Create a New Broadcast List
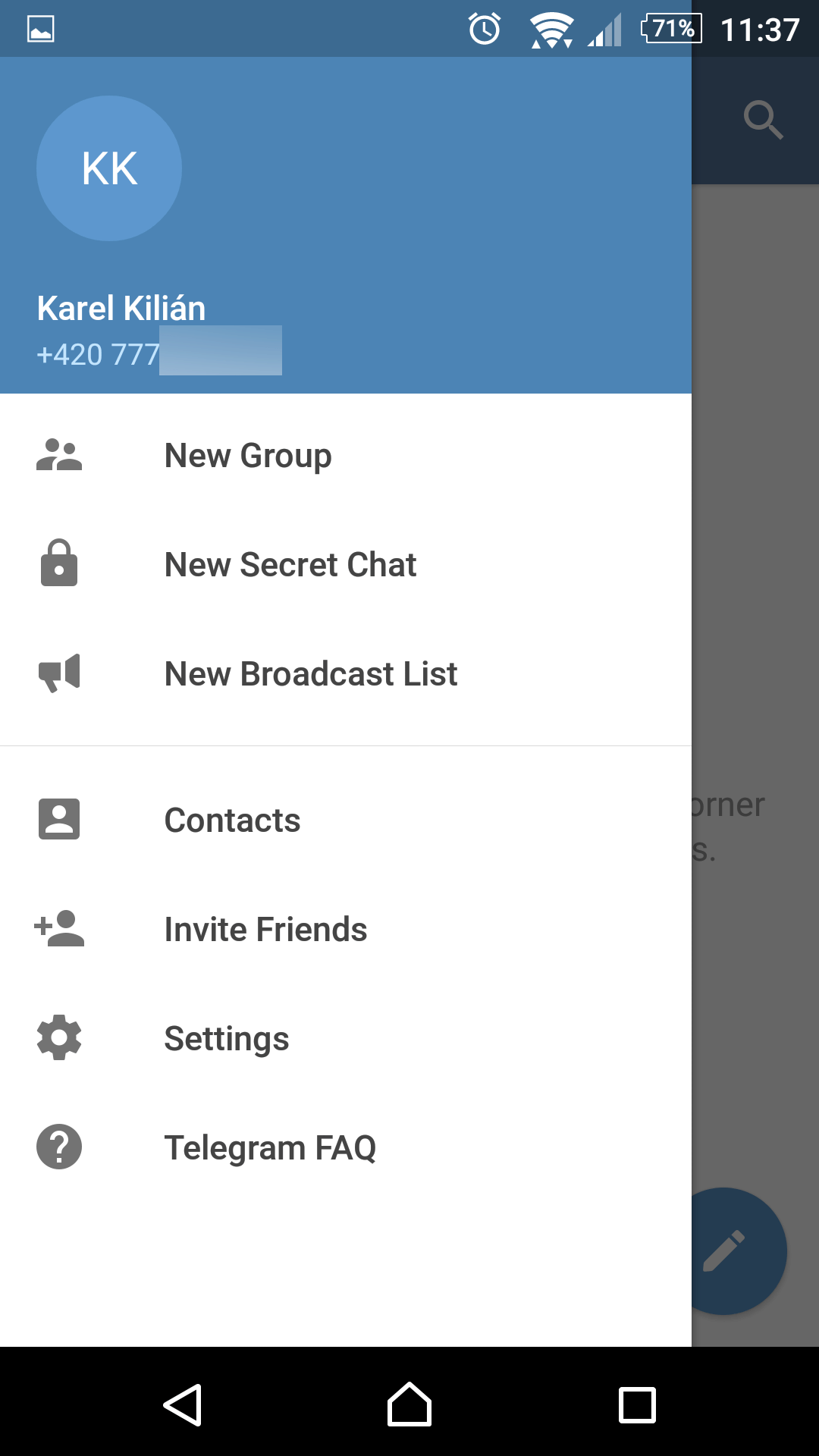 (346, 674)
